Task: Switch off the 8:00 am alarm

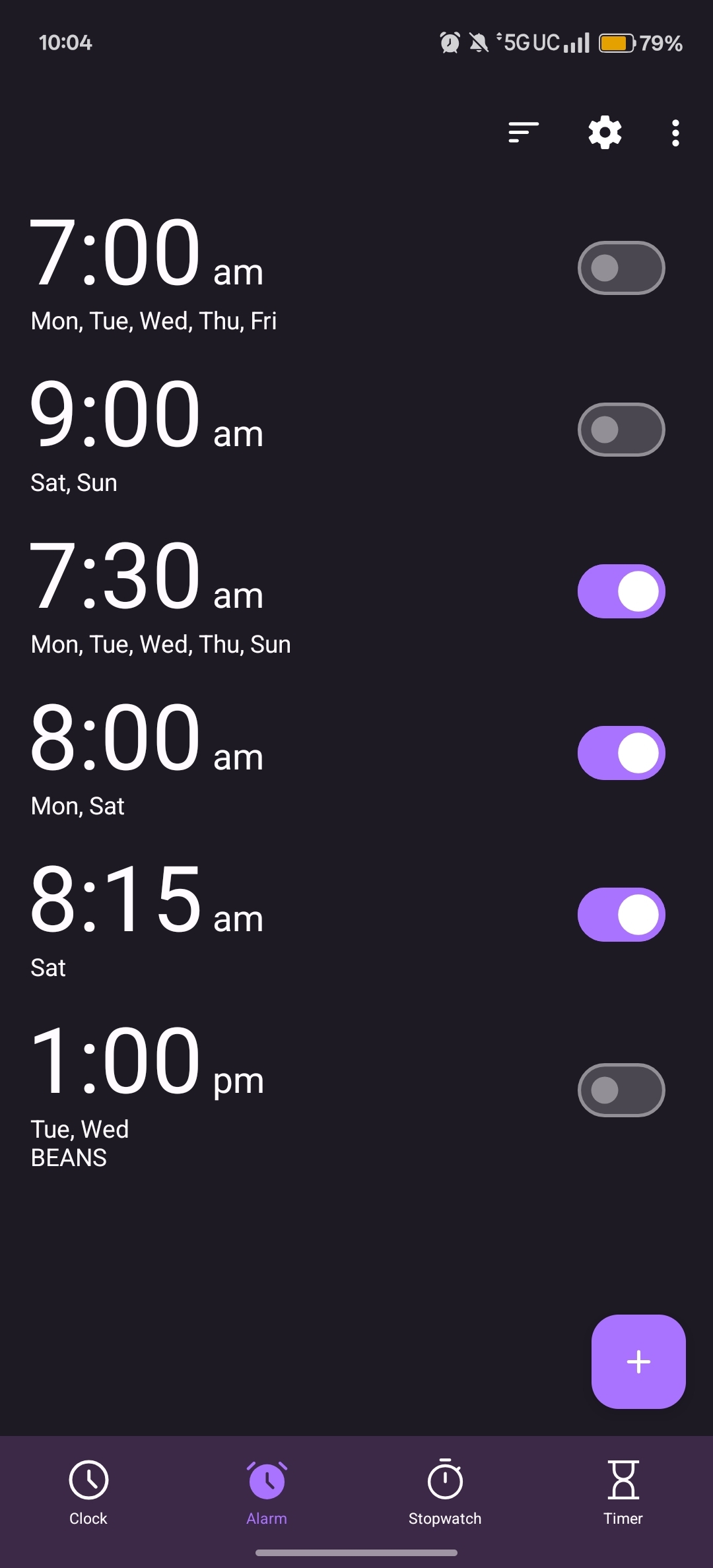Action: [621, 753]
